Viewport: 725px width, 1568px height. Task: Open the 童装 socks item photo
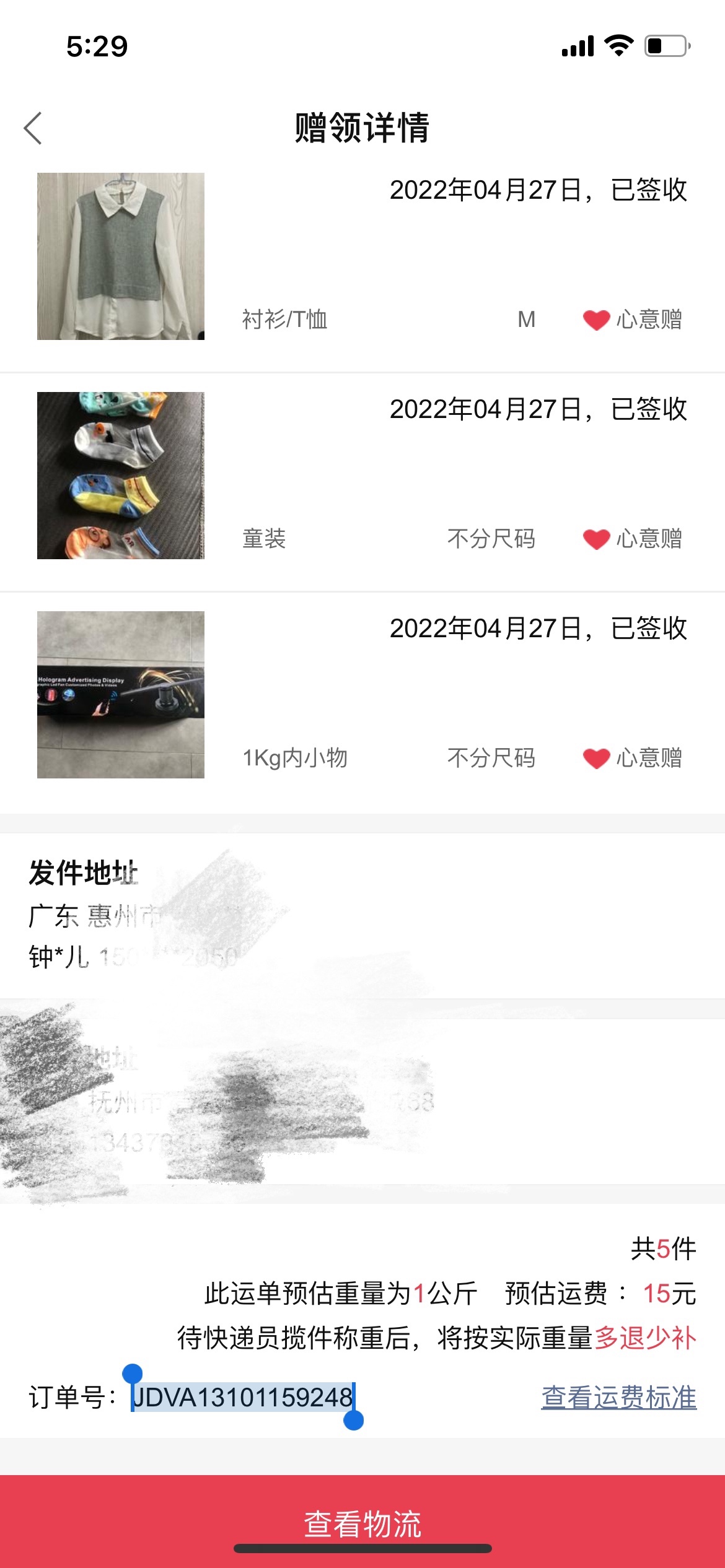tap(121, 476)
